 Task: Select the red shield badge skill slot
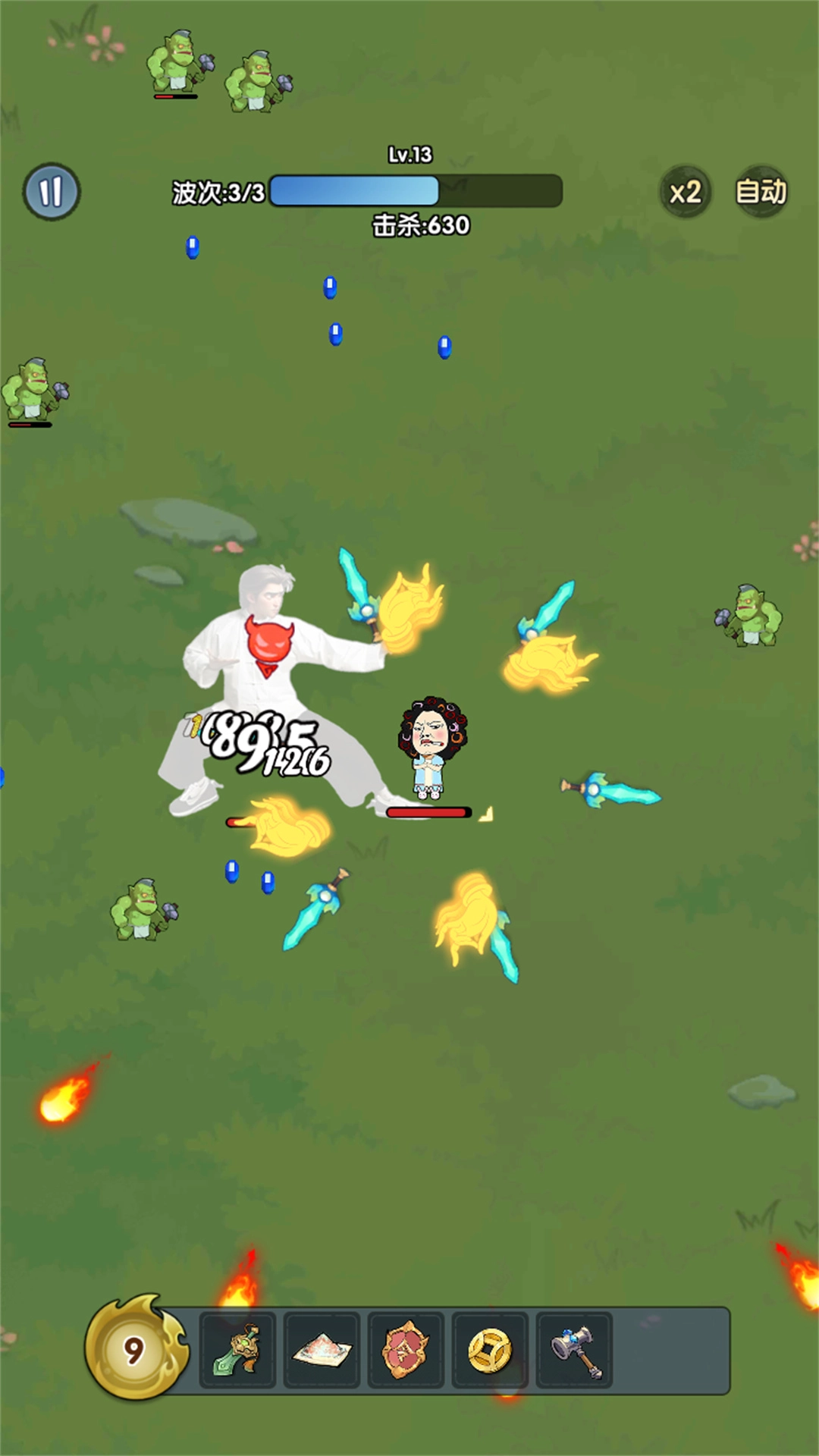[x=406, y=1351]
